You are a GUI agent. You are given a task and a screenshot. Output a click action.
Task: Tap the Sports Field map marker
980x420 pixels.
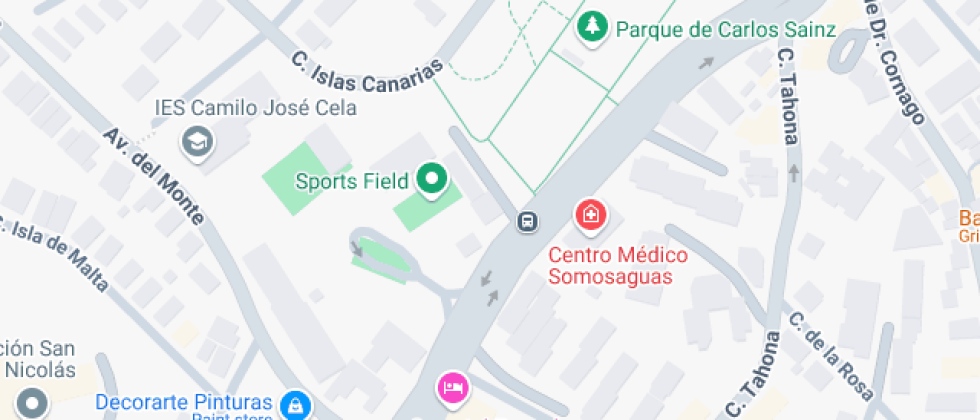pyautogui.click(x=432, y=180)
